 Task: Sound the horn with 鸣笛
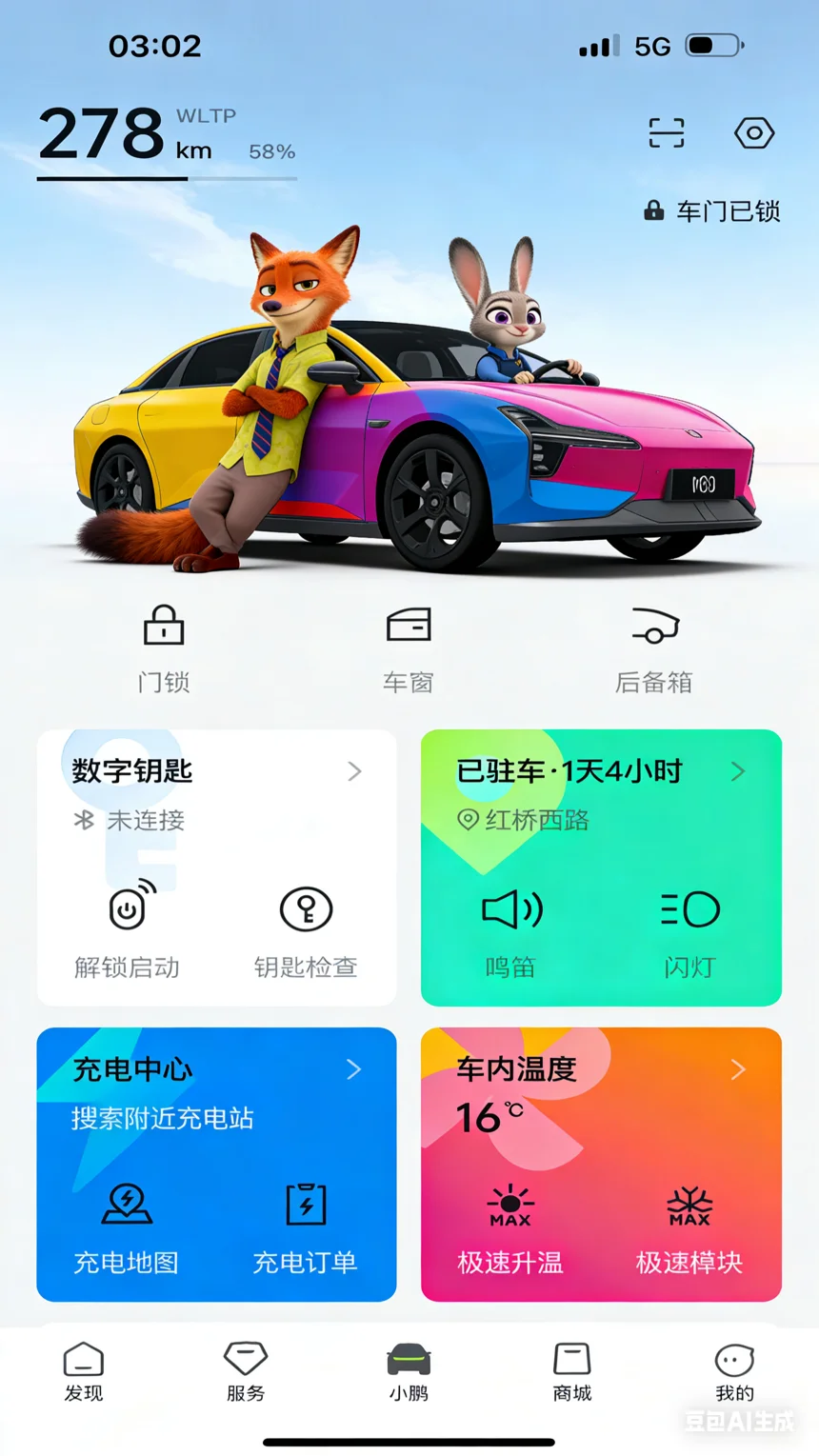click(511, 932)
